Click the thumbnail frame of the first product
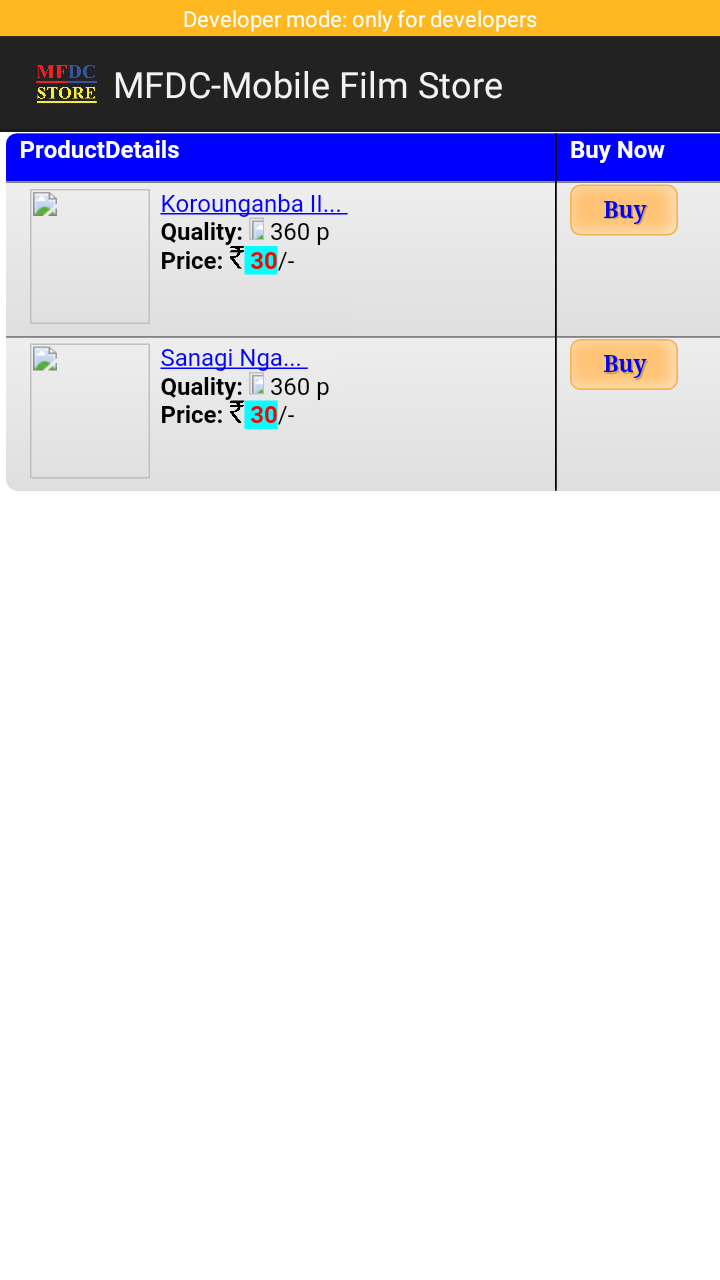Screen dimensions: 720x1280 [x=90, y=256]
